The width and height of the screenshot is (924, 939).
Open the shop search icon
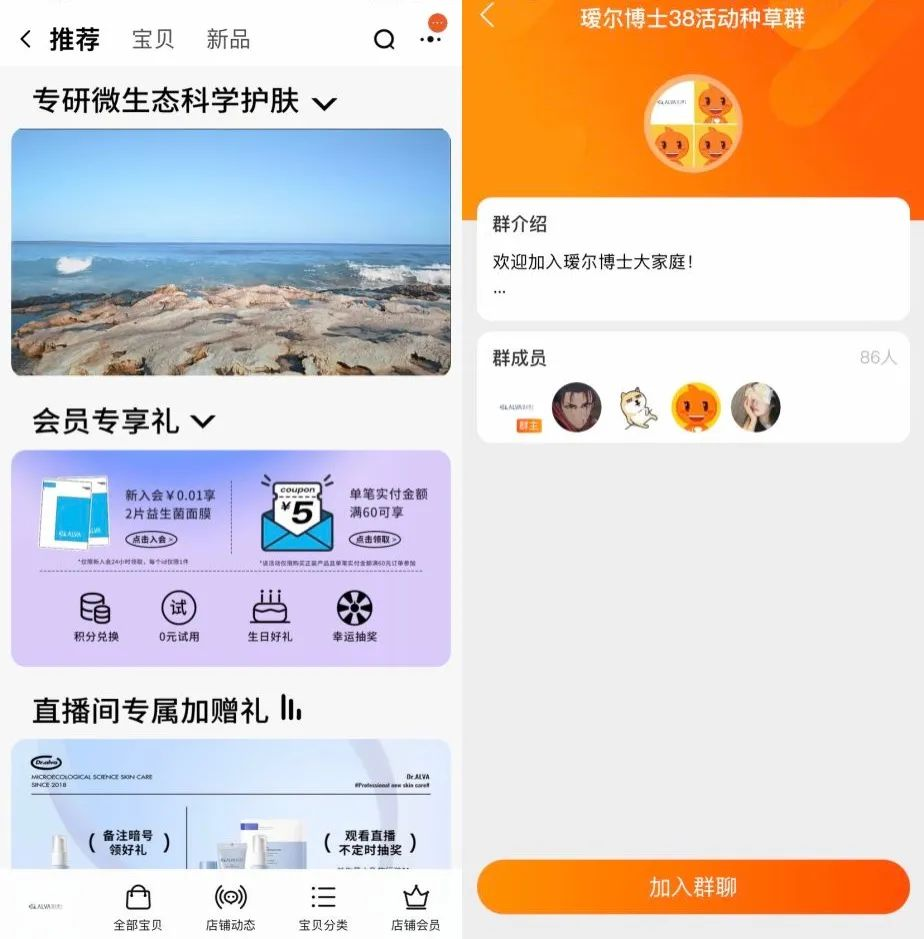coord(384,40)
